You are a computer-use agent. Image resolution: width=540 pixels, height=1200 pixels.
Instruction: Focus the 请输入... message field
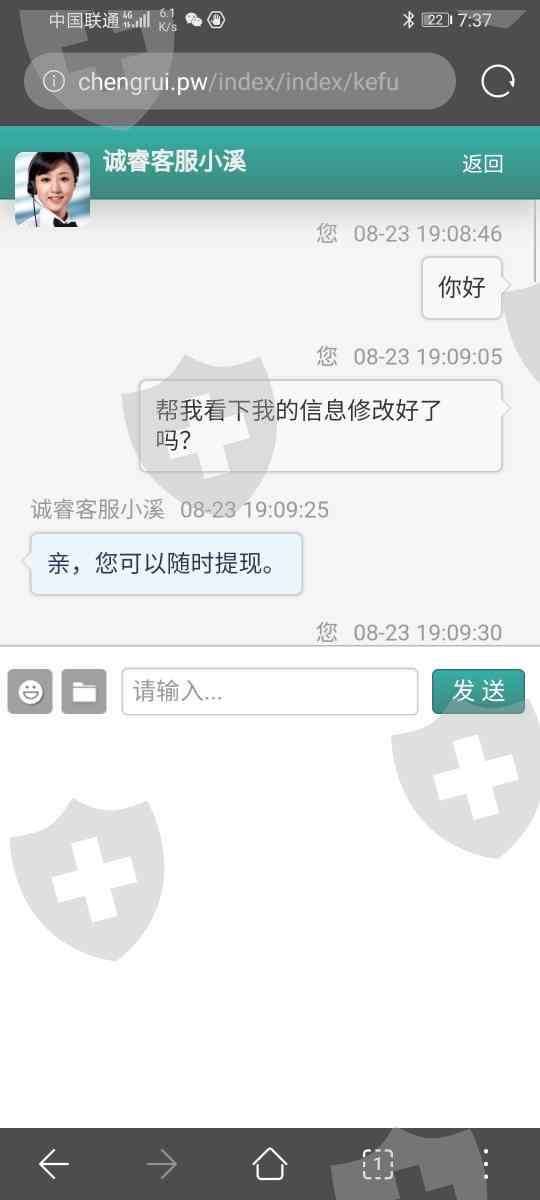270,691
